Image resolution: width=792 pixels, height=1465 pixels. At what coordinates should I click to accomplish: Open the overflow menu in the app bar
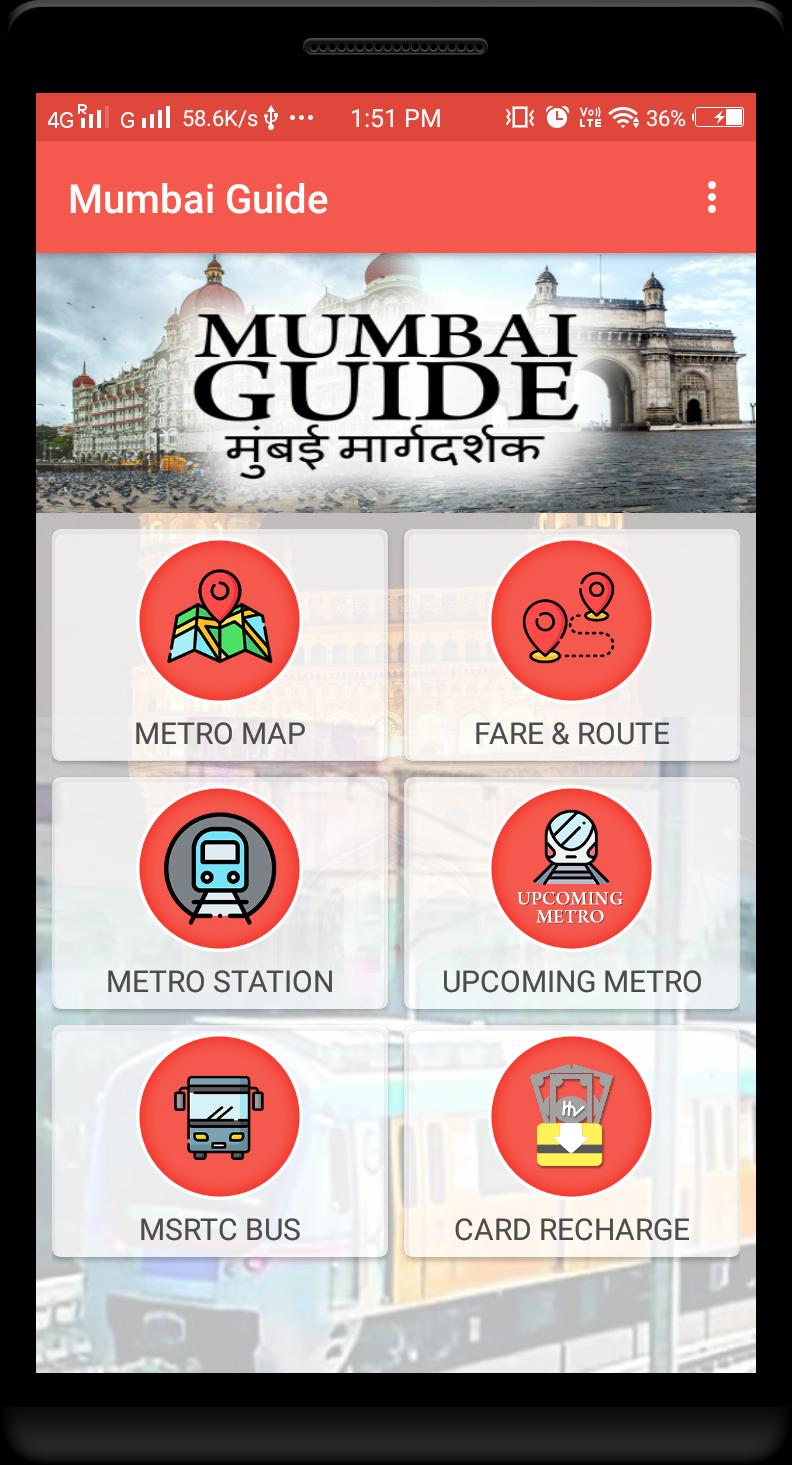click(711, 198)
